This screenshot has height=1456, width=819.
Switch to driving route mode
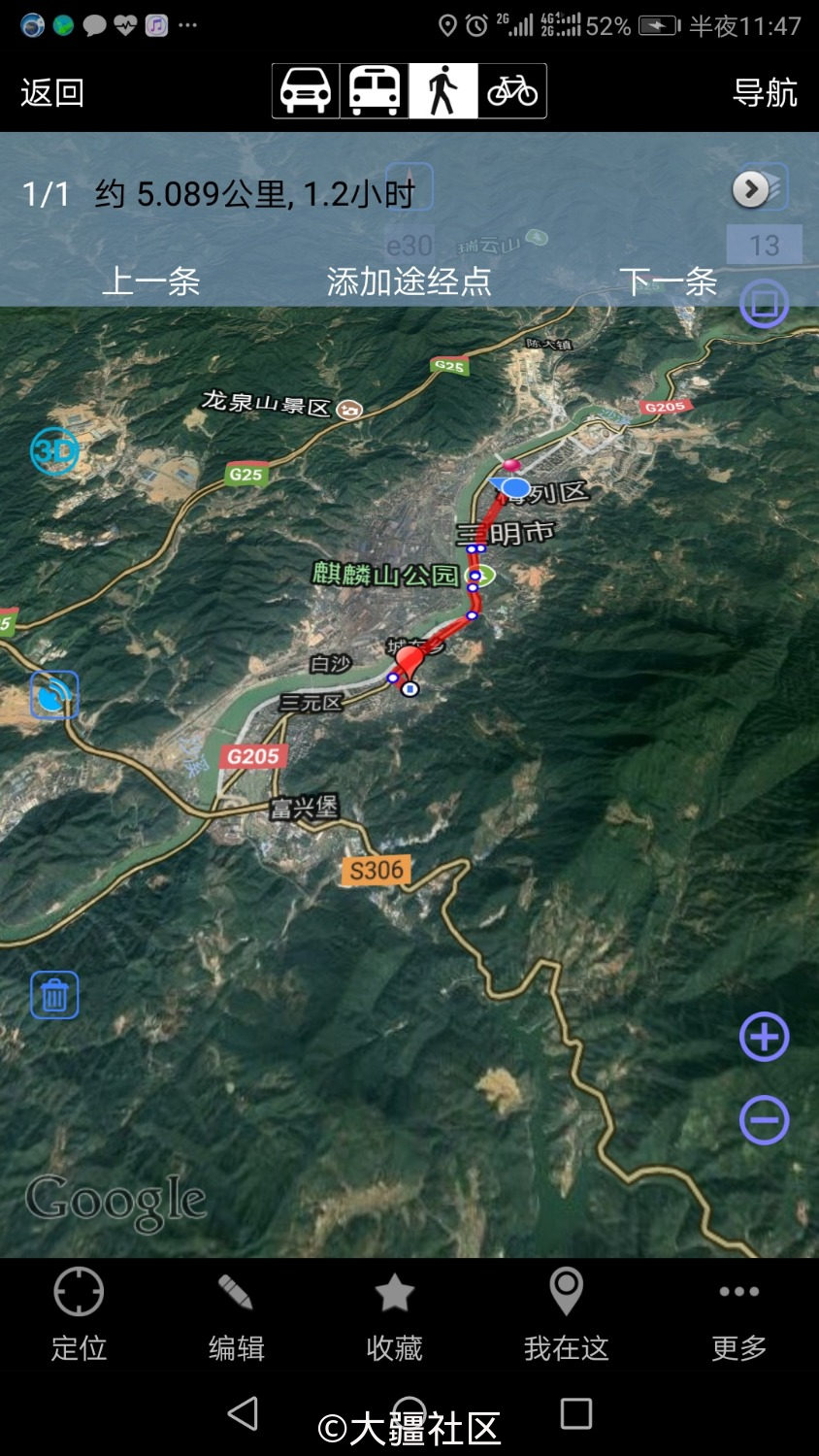(307, 91)
